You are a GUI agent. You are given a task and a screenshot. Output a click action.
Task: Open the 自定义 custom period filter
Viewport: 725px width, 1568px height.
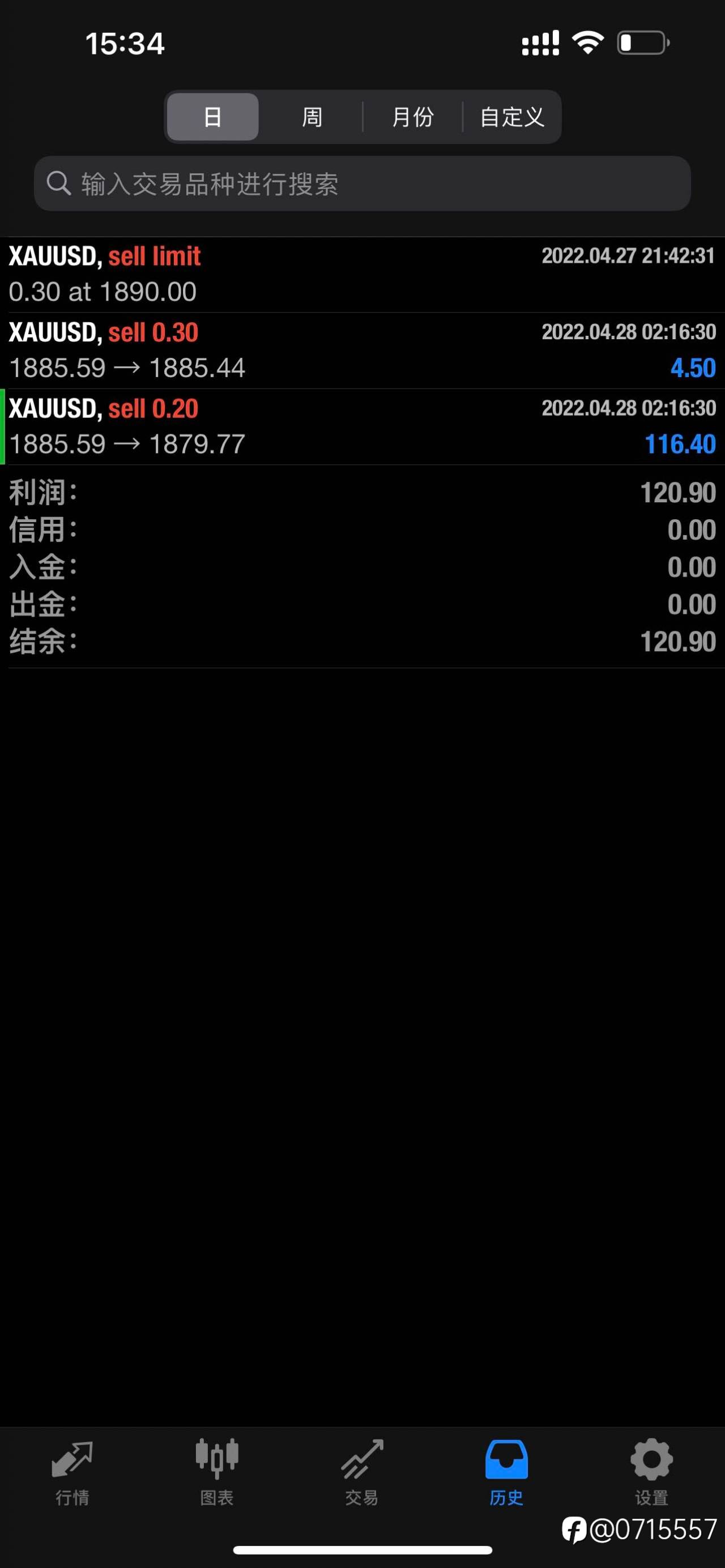pos(513,117)
